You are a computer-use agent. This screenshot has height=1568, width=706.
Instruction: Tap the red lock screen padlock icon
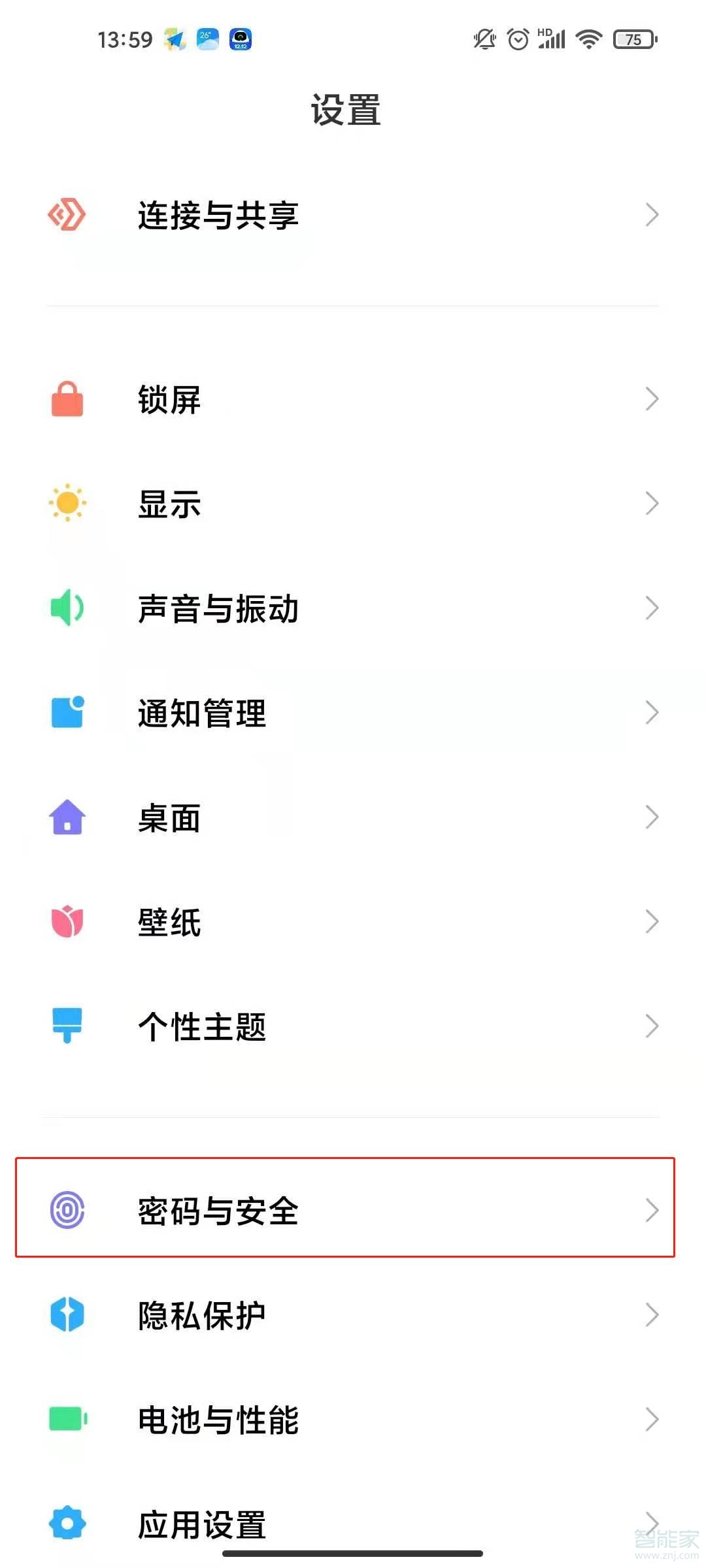click(67, 399)
